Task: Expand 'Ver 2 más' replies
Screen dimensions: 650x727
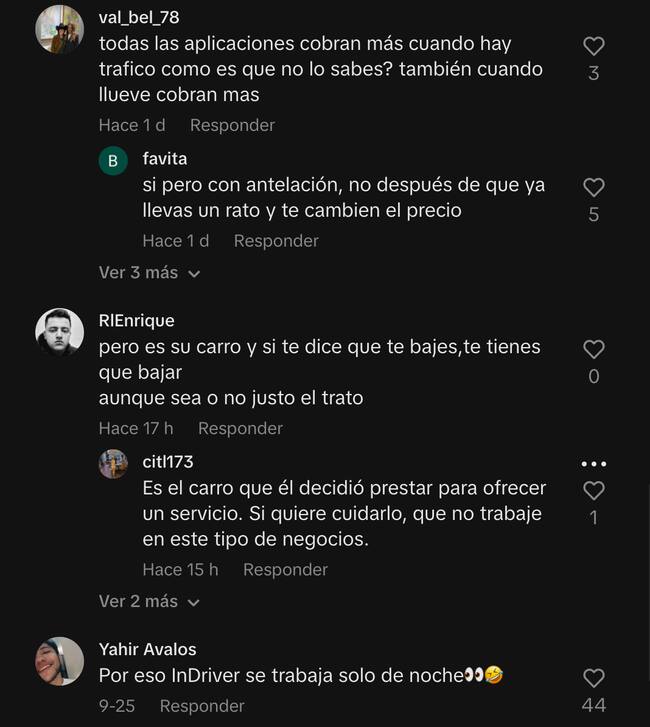Action: pos(149,602)
